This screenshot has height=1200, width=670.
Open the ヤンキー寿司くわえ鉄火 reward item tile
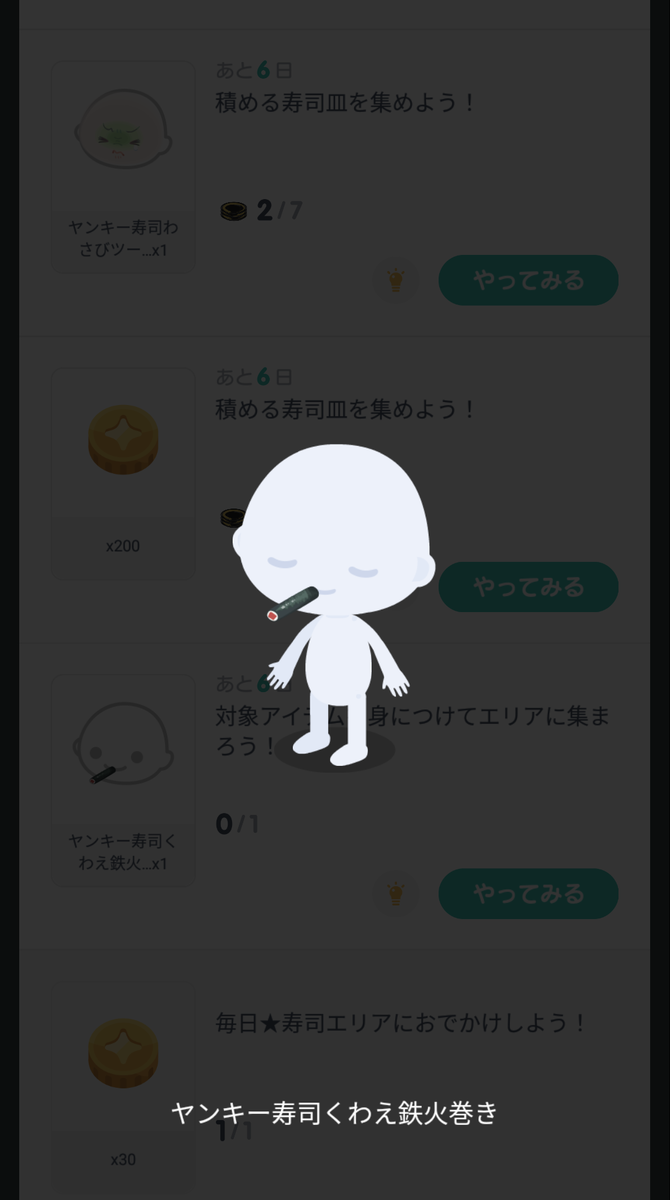(x=123, y=780)
